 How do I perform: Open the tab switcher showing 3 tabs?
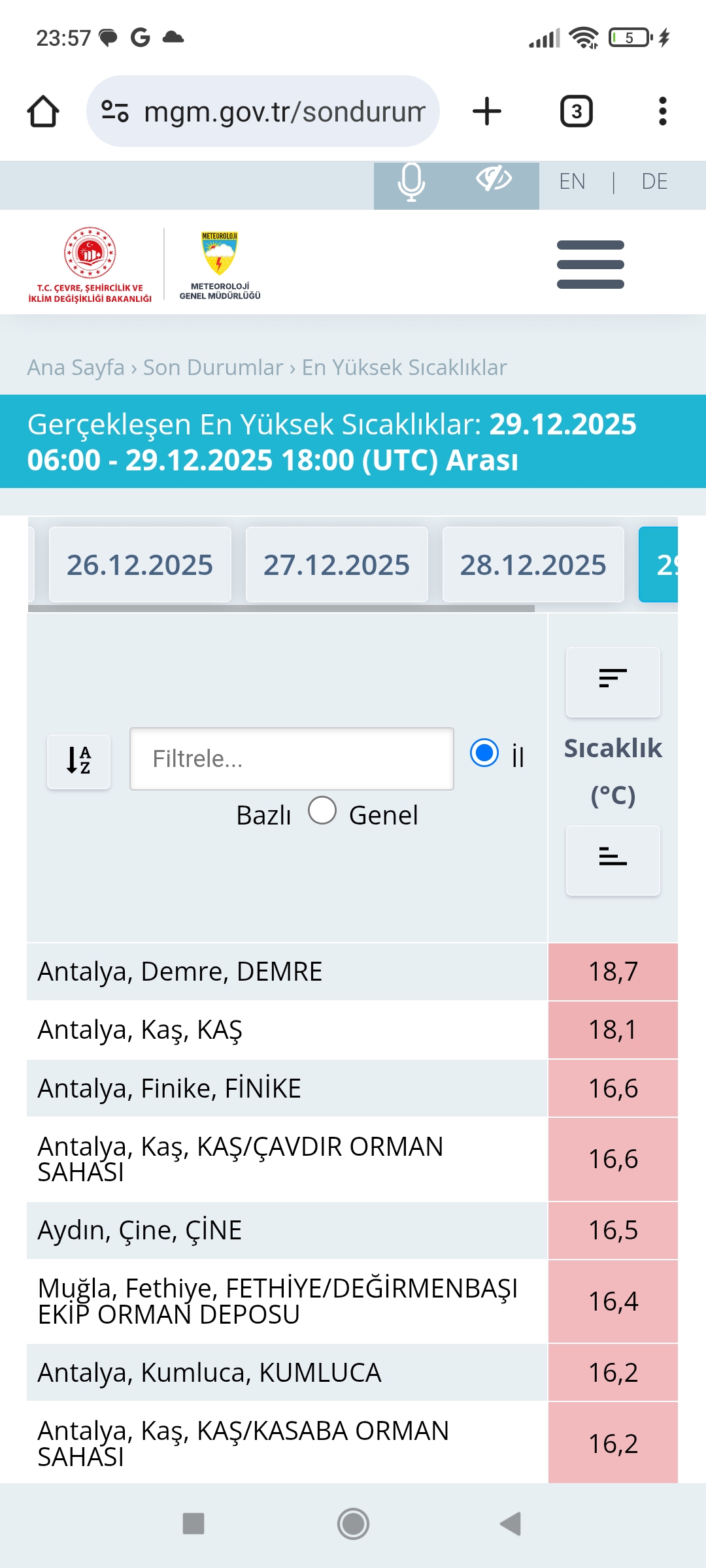tap(577, 111)
